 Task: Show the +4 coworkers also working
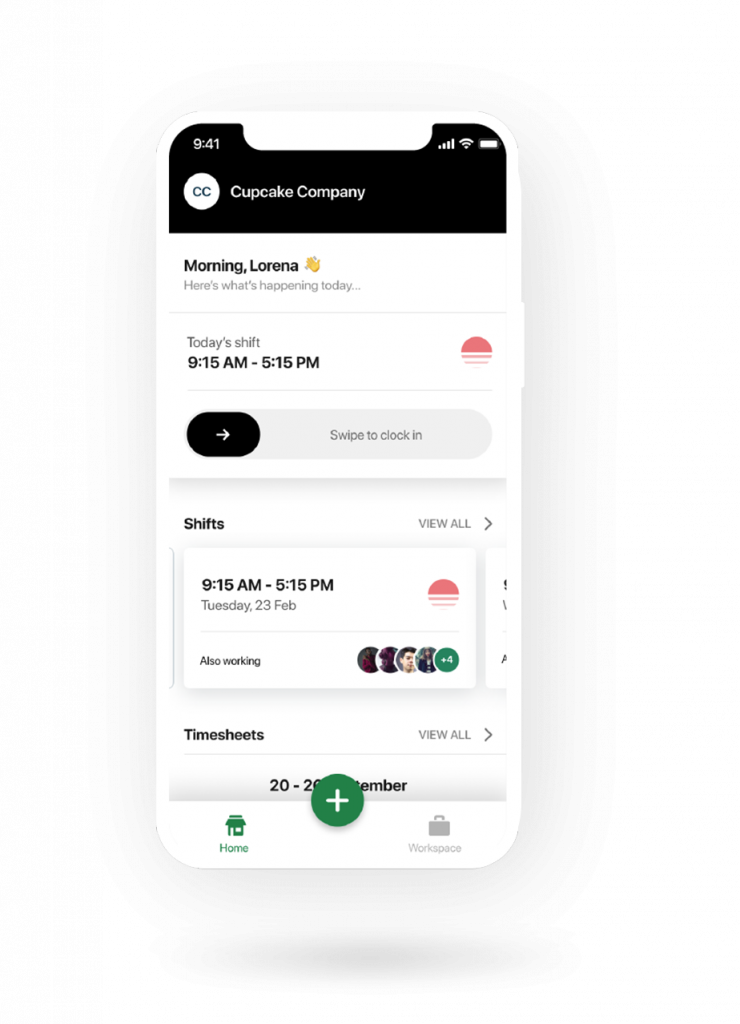[447, 660]
